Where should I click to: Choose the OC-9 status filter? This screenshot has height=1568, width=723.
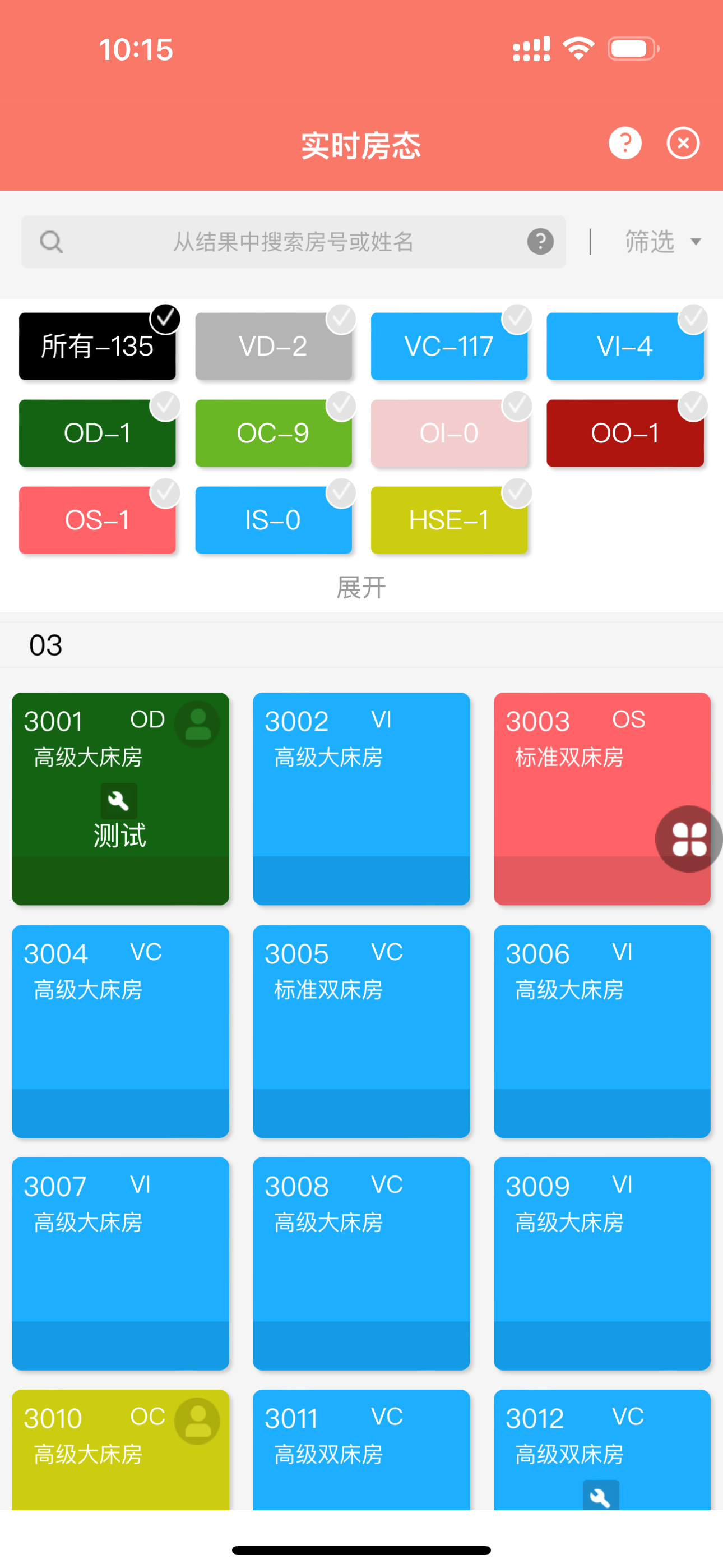pos(274,433)
